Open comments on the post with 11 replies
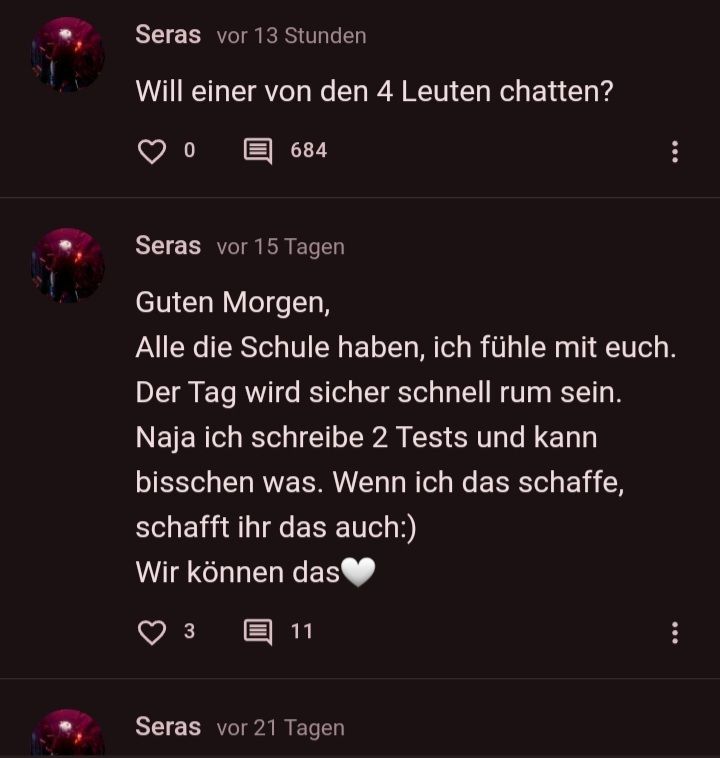This screenshot has height=758, width=720. [258, 632]
